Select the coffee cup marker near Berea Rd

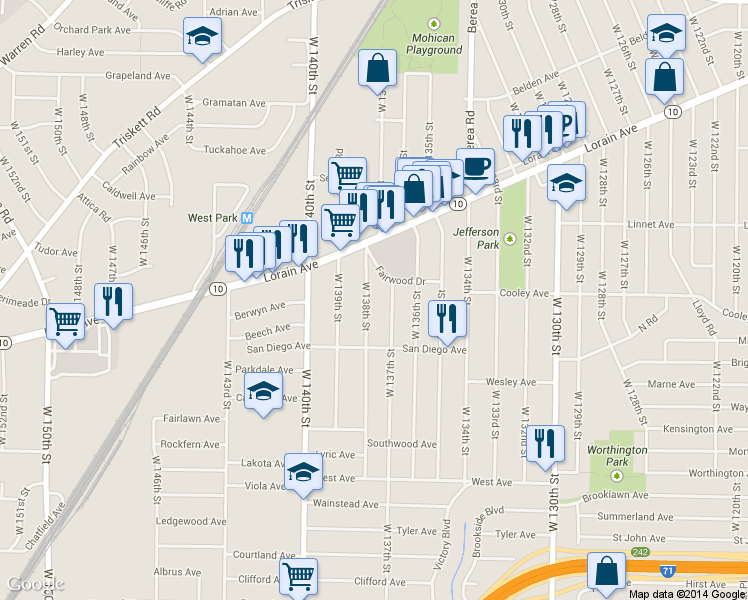476,165
